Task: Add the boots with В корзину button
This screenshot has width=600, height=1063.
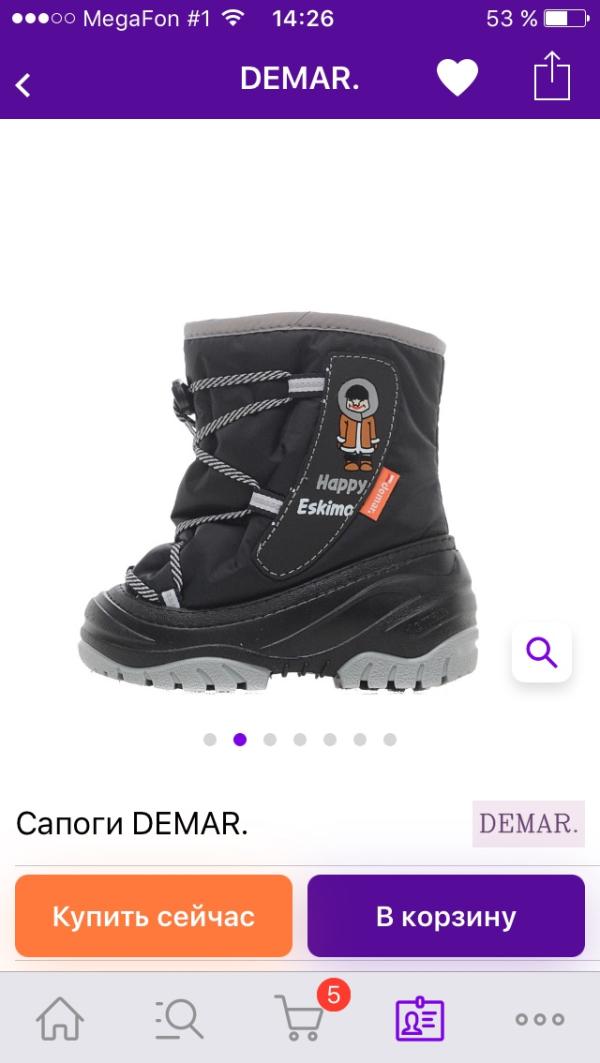Action: click(445, 916)
